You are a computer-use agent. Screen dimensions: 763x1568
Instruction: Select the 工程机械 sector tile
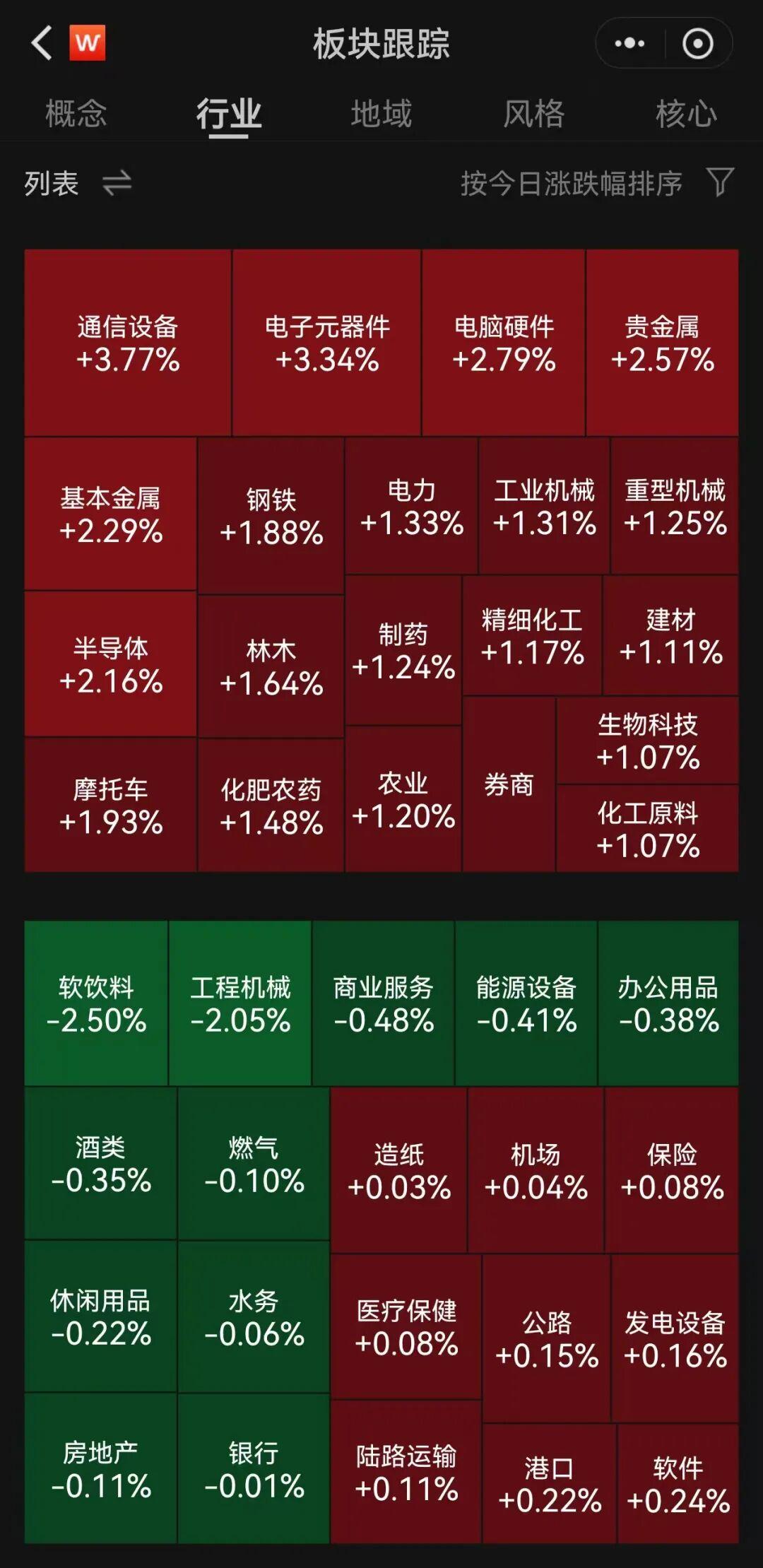click(x=240, y=1003)
